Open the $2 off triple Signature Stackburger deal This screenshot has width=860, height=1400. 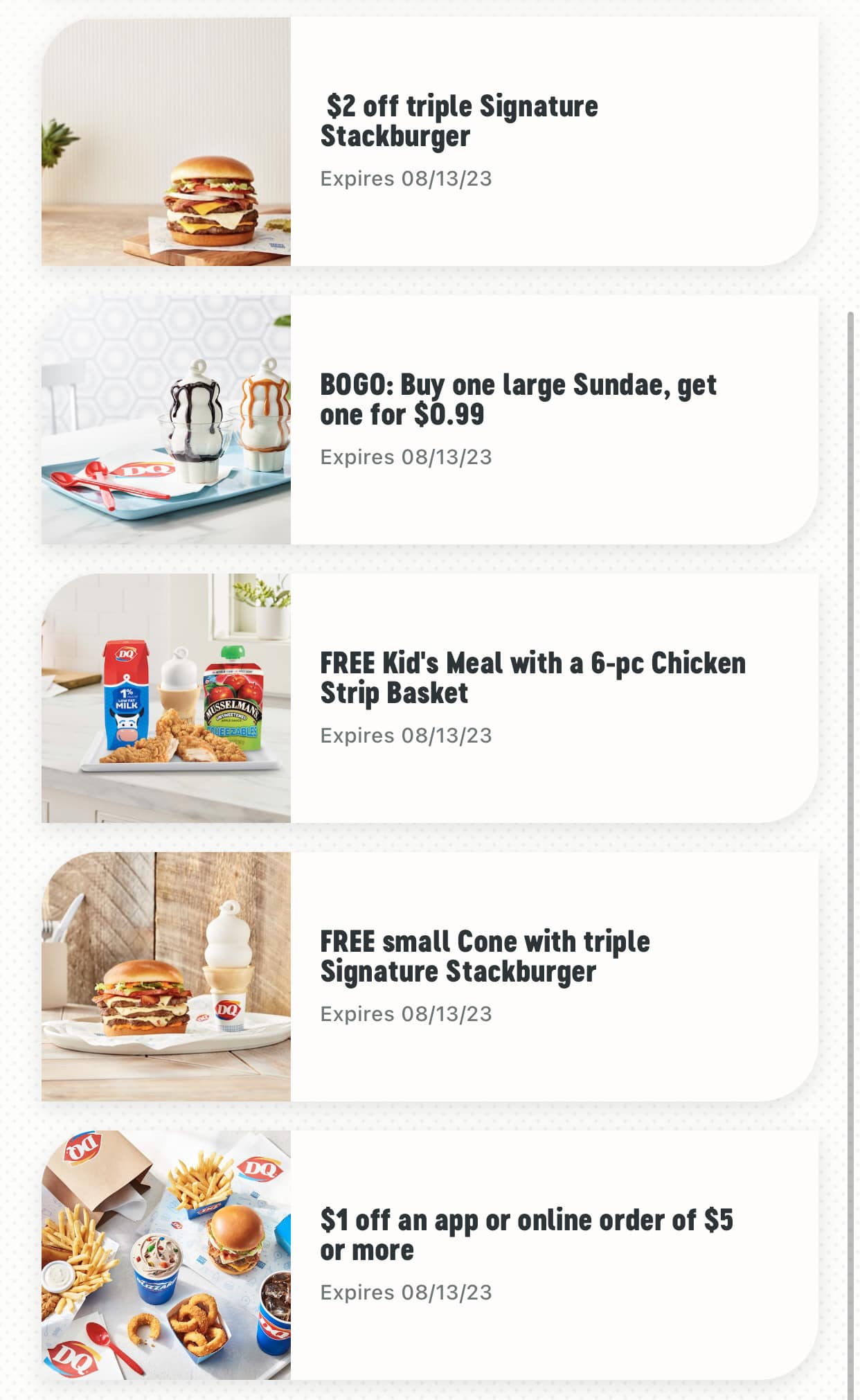pos(429,141)
